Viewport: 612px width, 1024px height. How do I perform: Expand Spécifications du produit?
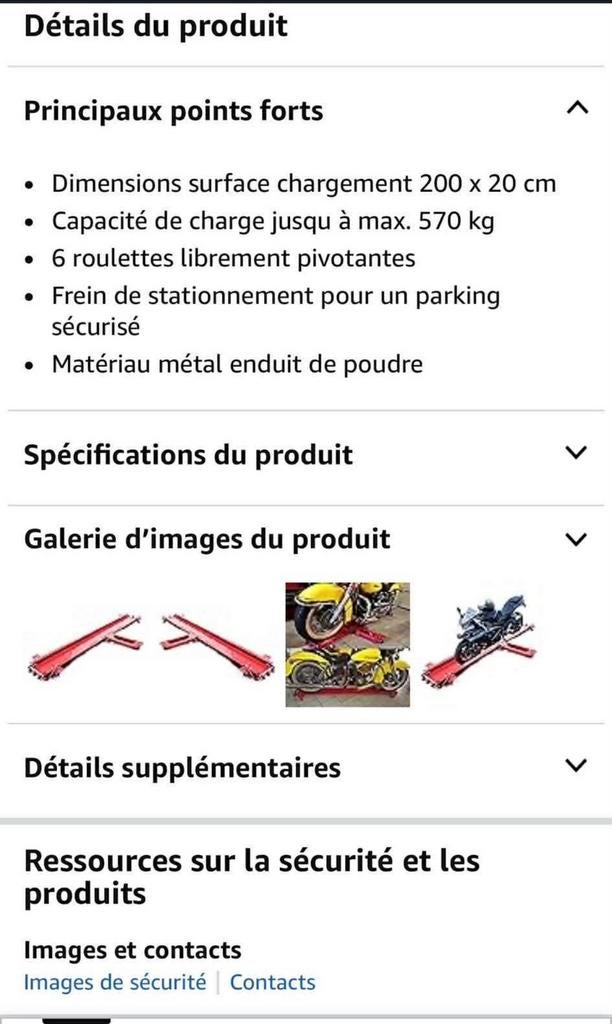click(576, 453)
